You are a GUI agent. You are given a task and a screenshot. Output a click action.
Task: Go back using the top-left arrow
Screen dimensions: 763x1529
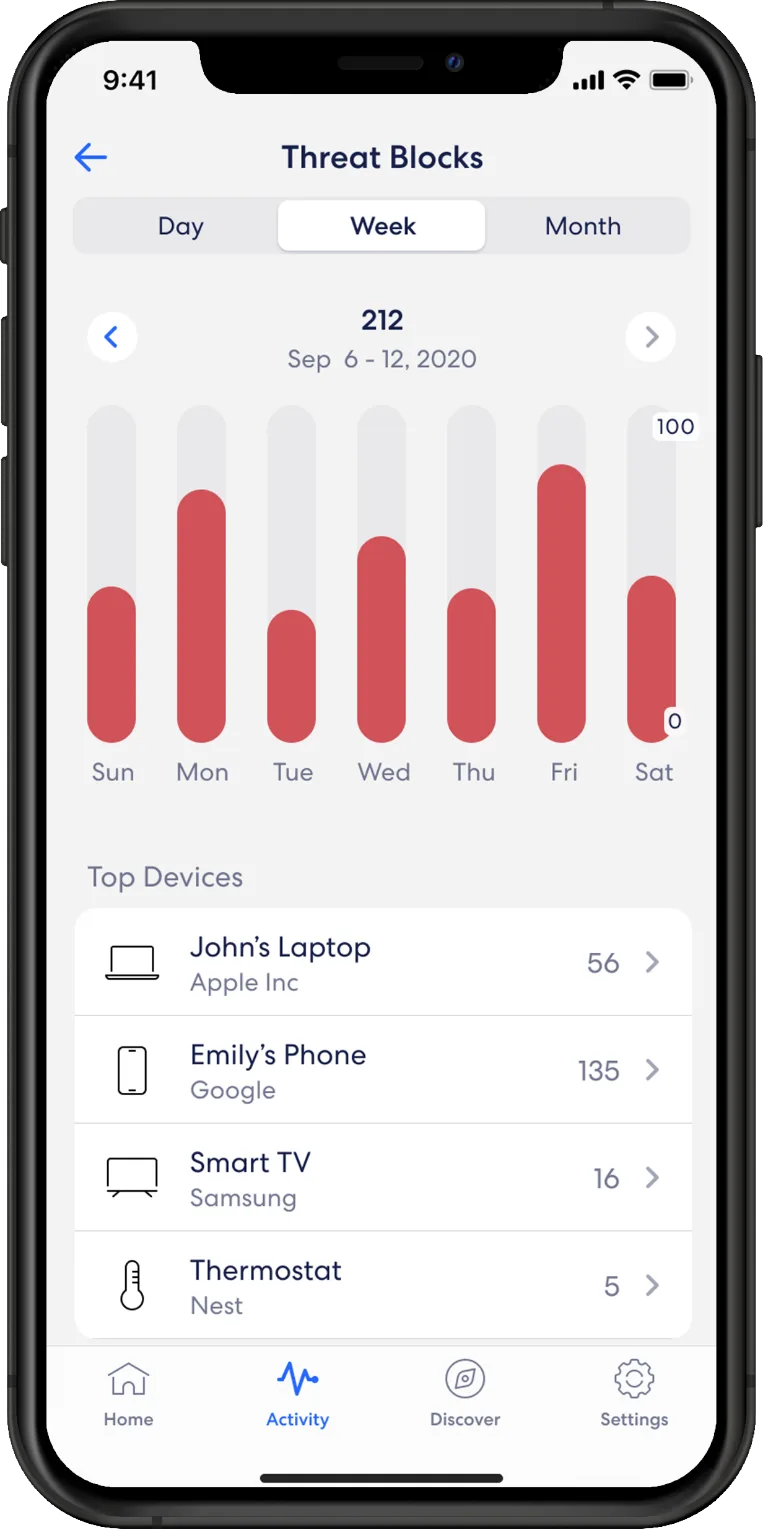(x=91, y=157)
